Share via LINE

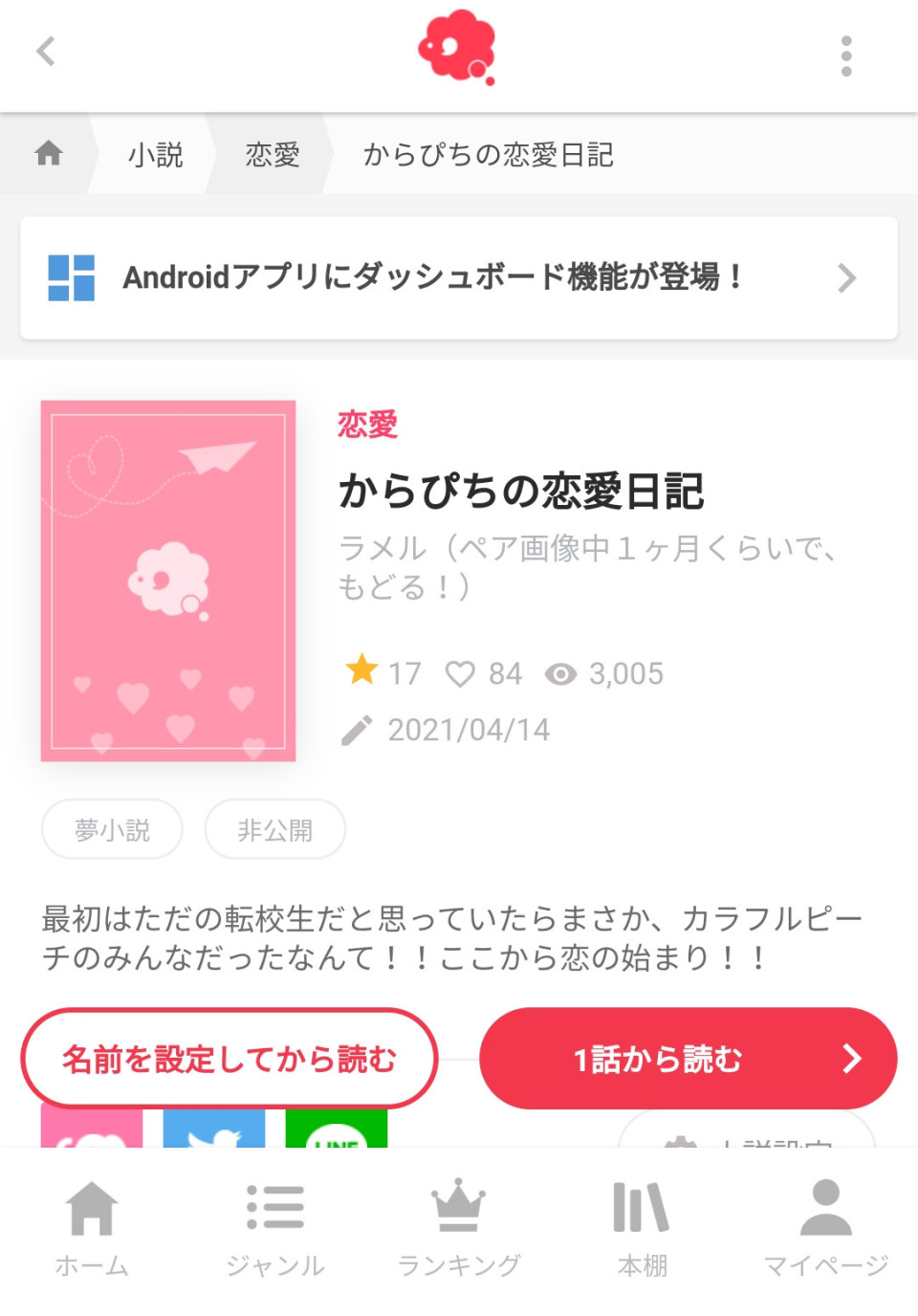tap(337, 1130)
